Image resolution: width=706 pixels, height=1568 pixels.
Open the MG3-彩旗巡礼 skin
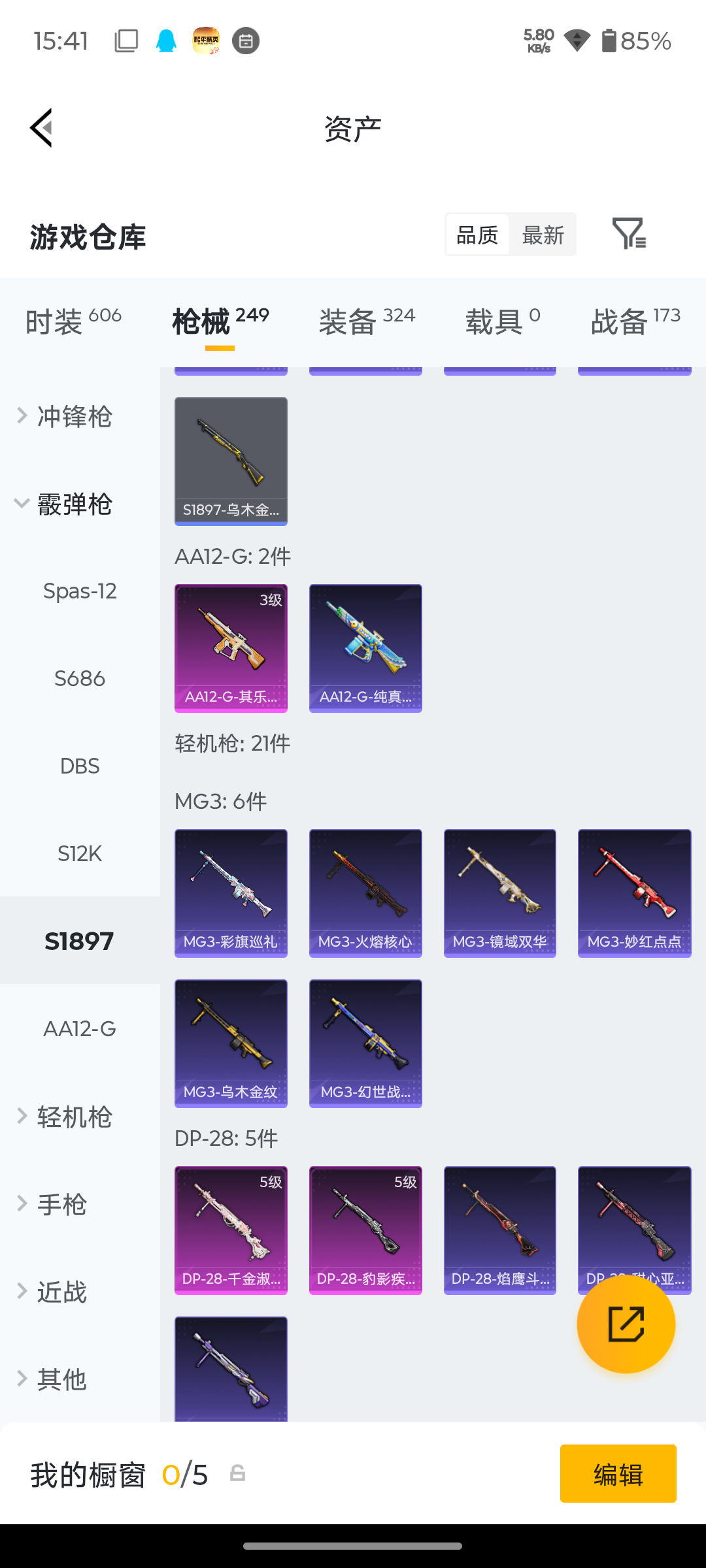coord(231,893)
